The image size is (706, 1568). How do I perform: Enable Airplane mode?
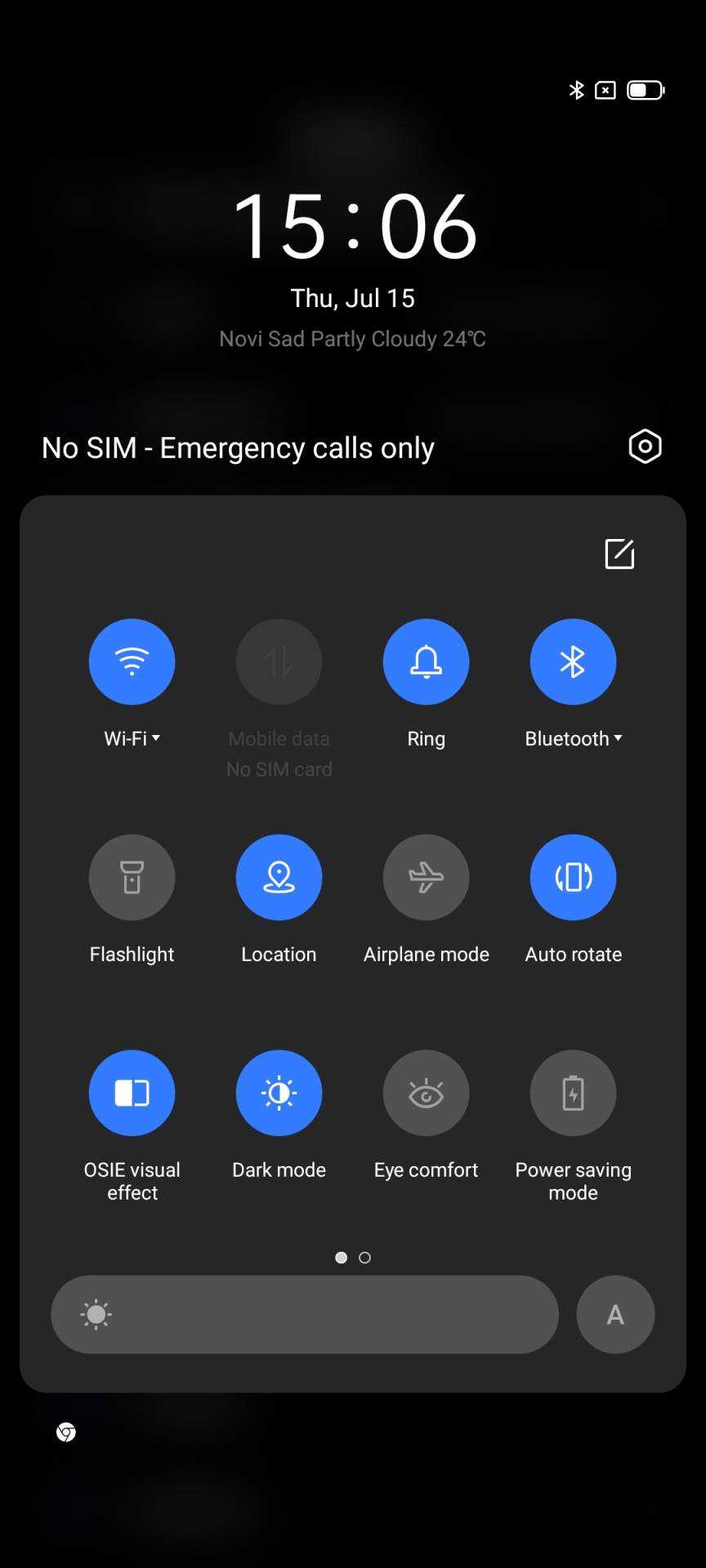pyautogui.click(x=426, y=877)
